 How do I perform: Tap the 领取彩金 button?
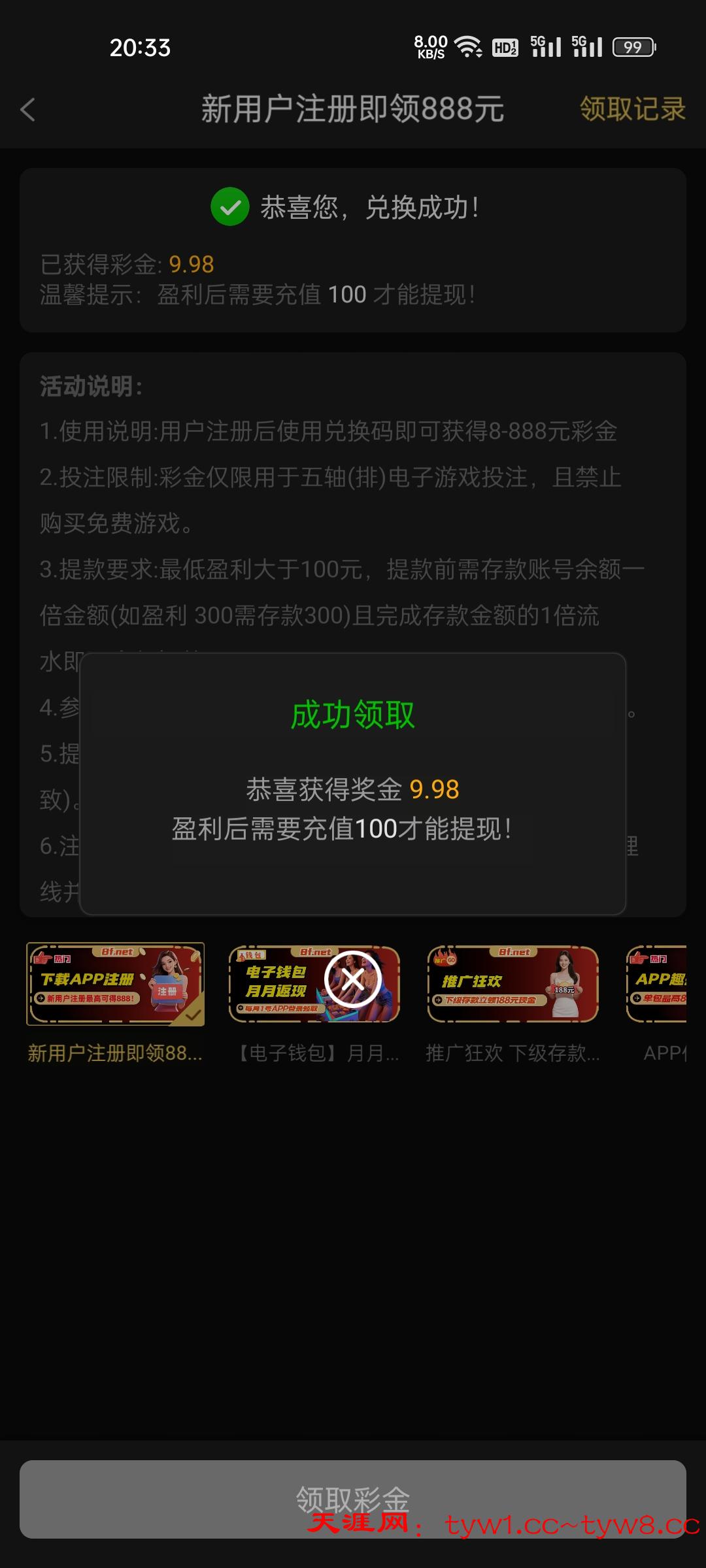coord(353,1499)
